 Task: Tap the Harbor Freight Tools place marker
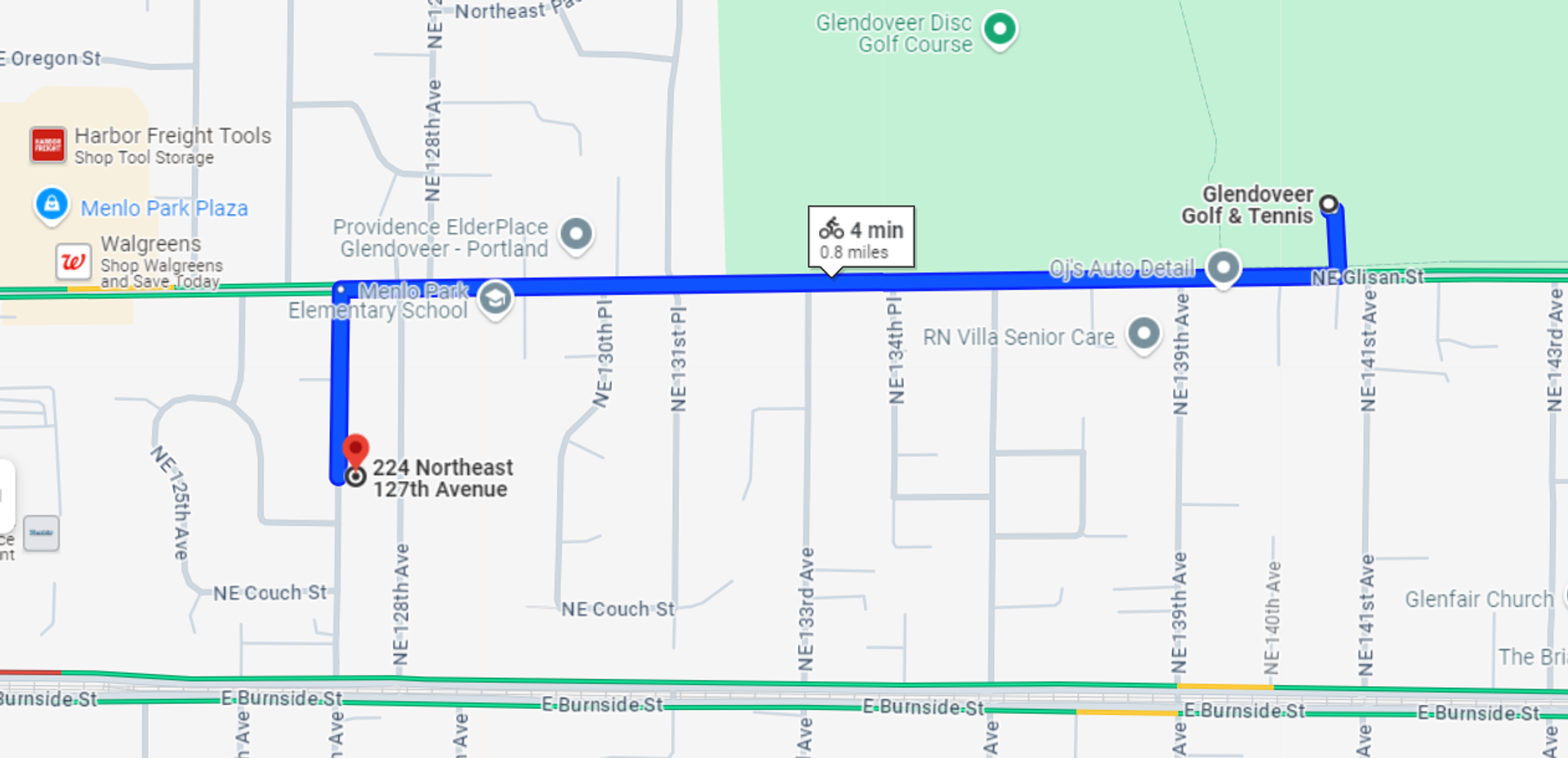47,145
